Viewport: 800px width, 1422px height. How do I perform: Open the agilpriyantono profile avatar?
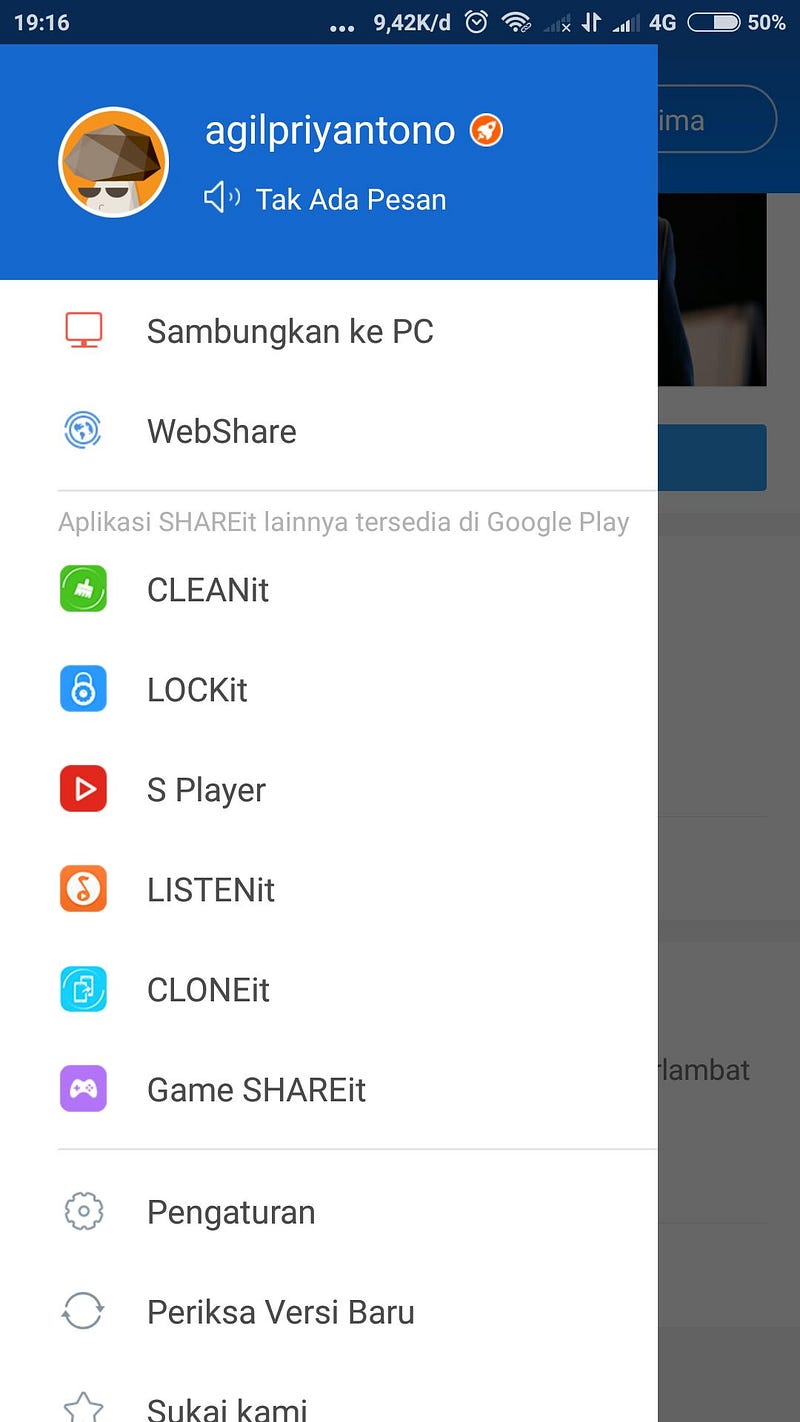click(114, 162)
